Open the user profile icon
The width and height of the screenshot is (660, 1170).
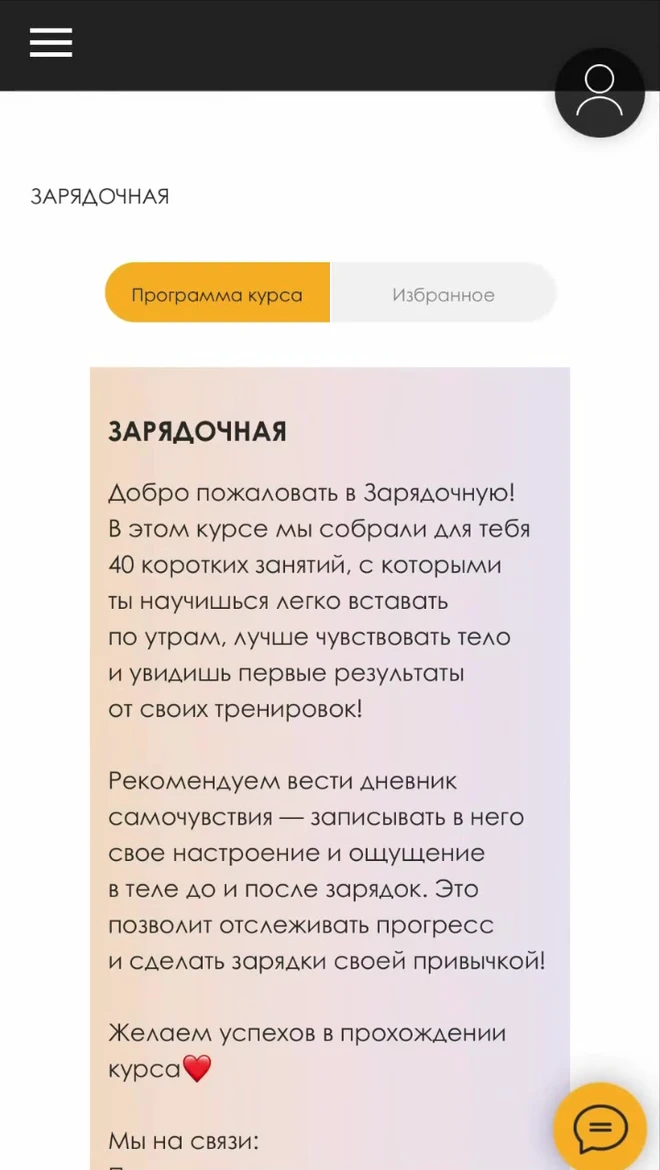[600, 92]
